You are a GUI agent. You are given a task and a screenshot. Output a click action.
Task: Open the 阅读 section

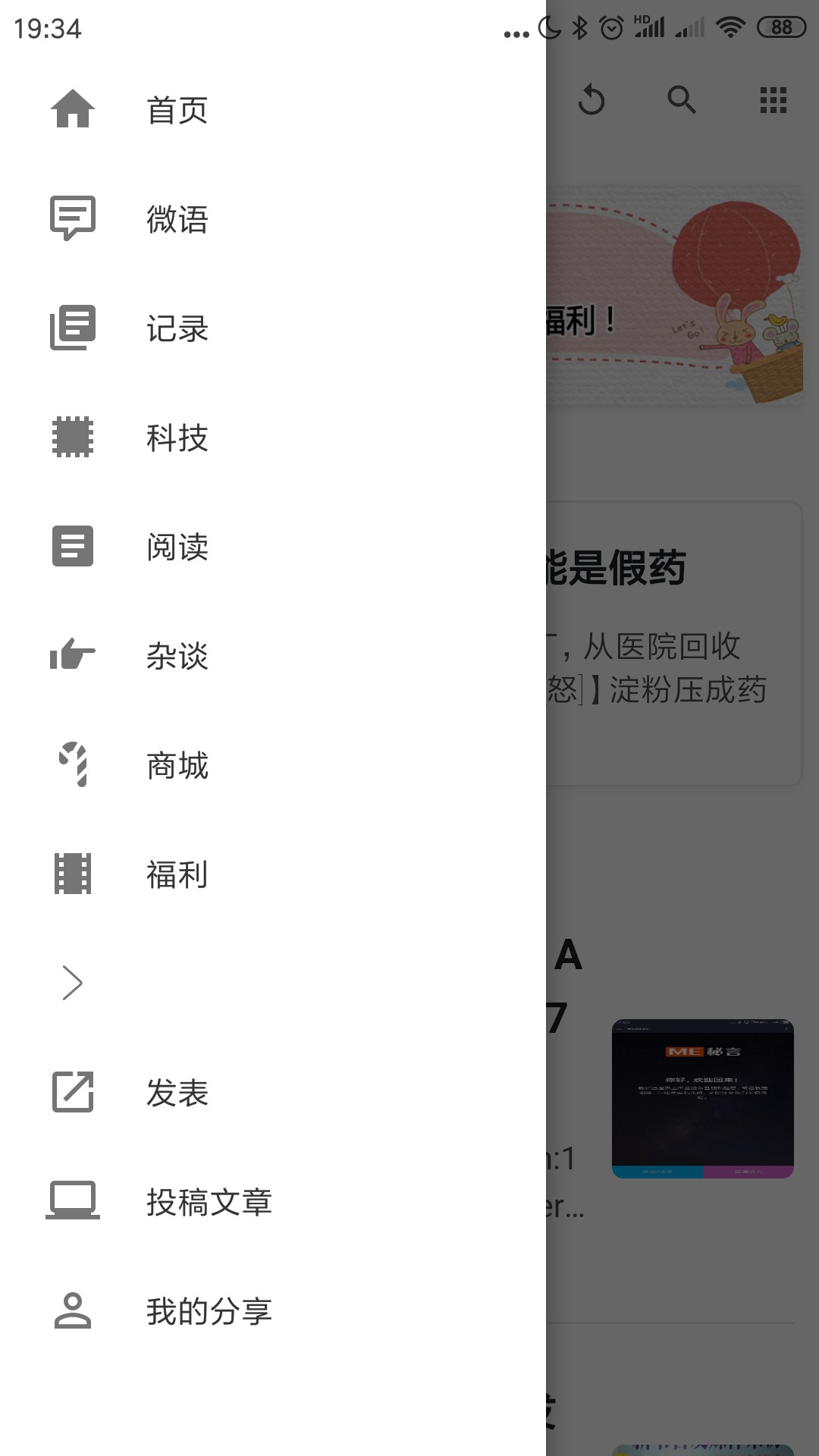pyautogui.click(x=177, y=547)
